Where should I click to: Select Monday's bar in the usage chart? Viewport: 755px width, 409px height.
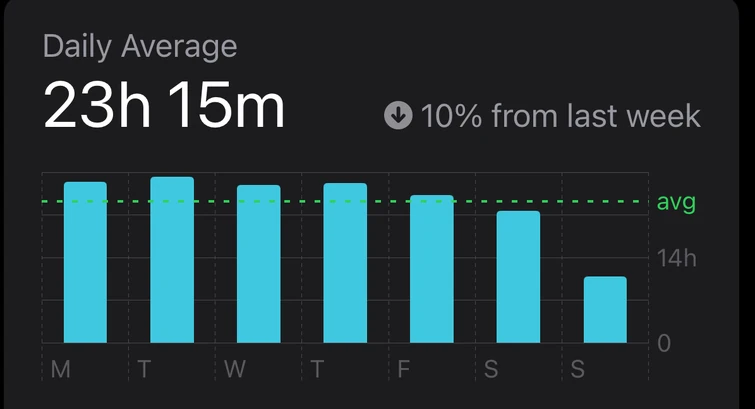[x=85, y=262]
